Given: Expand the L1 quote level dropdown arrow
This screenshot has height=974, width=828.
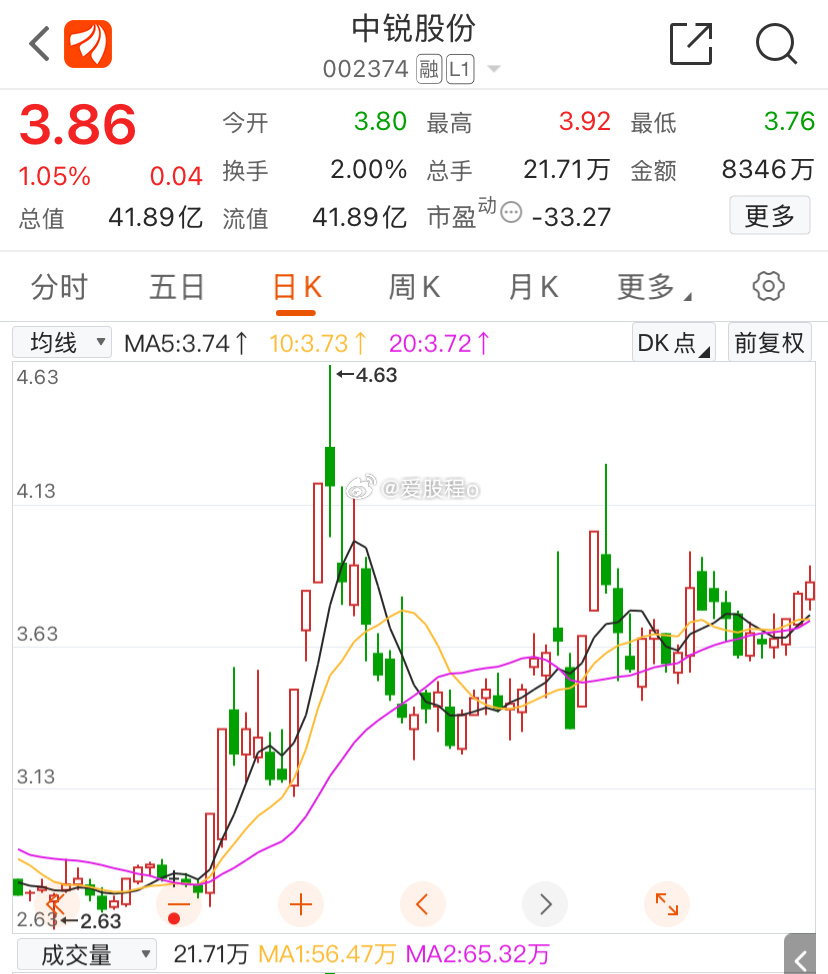Looking at the screenshot, I should coord(493,69).
